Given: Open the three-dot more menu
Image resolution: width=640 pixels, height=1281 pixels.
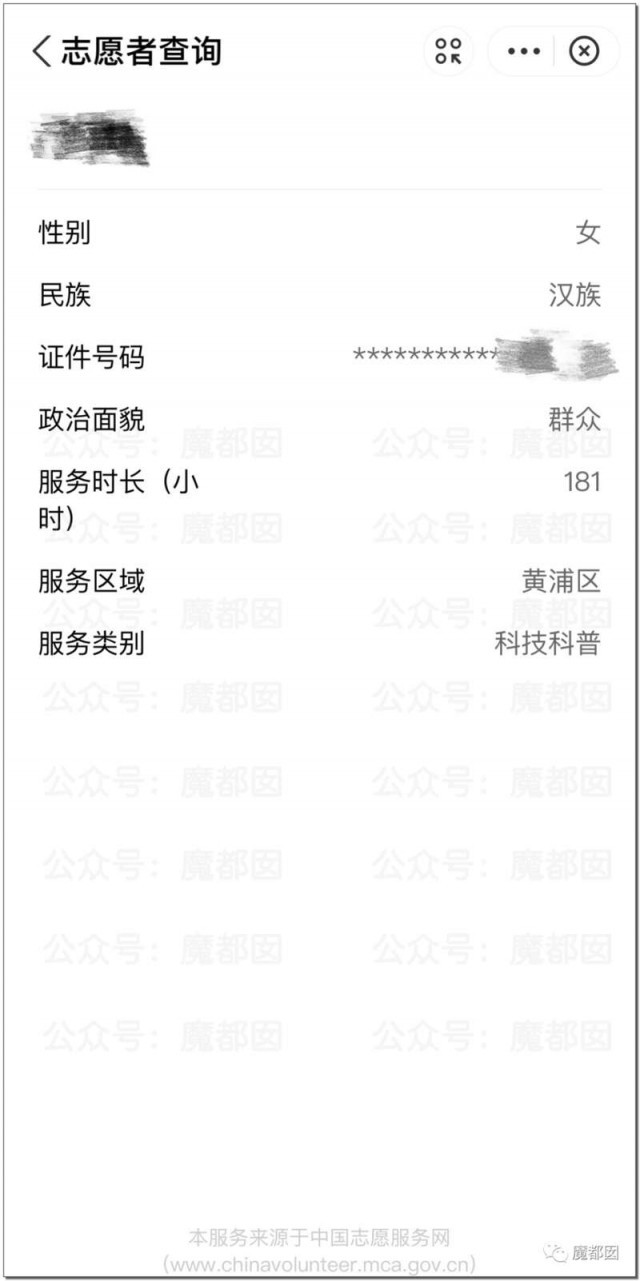Looking at the screenshot, I should [523, 51].
